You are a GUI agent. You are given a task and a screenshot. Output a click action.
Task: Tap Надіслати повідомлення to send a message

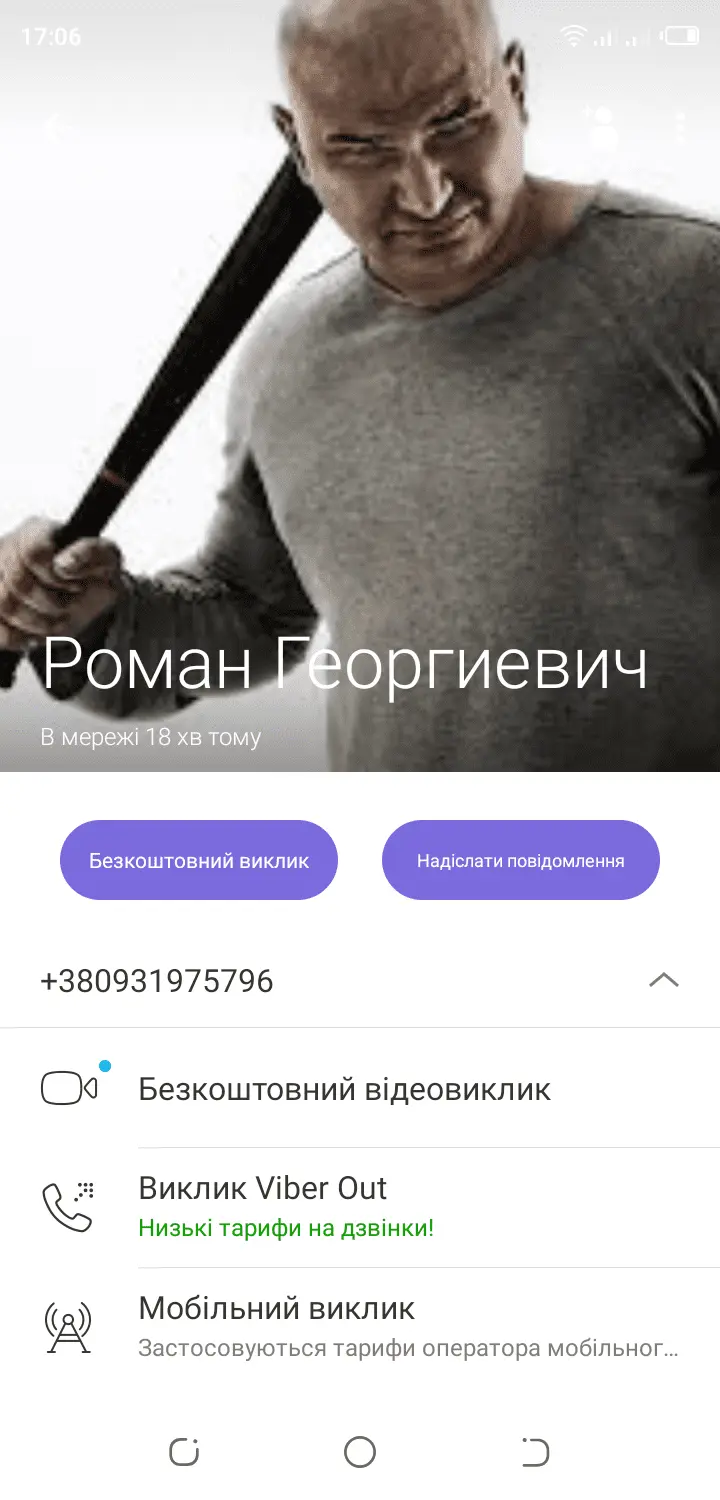(520, 860)
